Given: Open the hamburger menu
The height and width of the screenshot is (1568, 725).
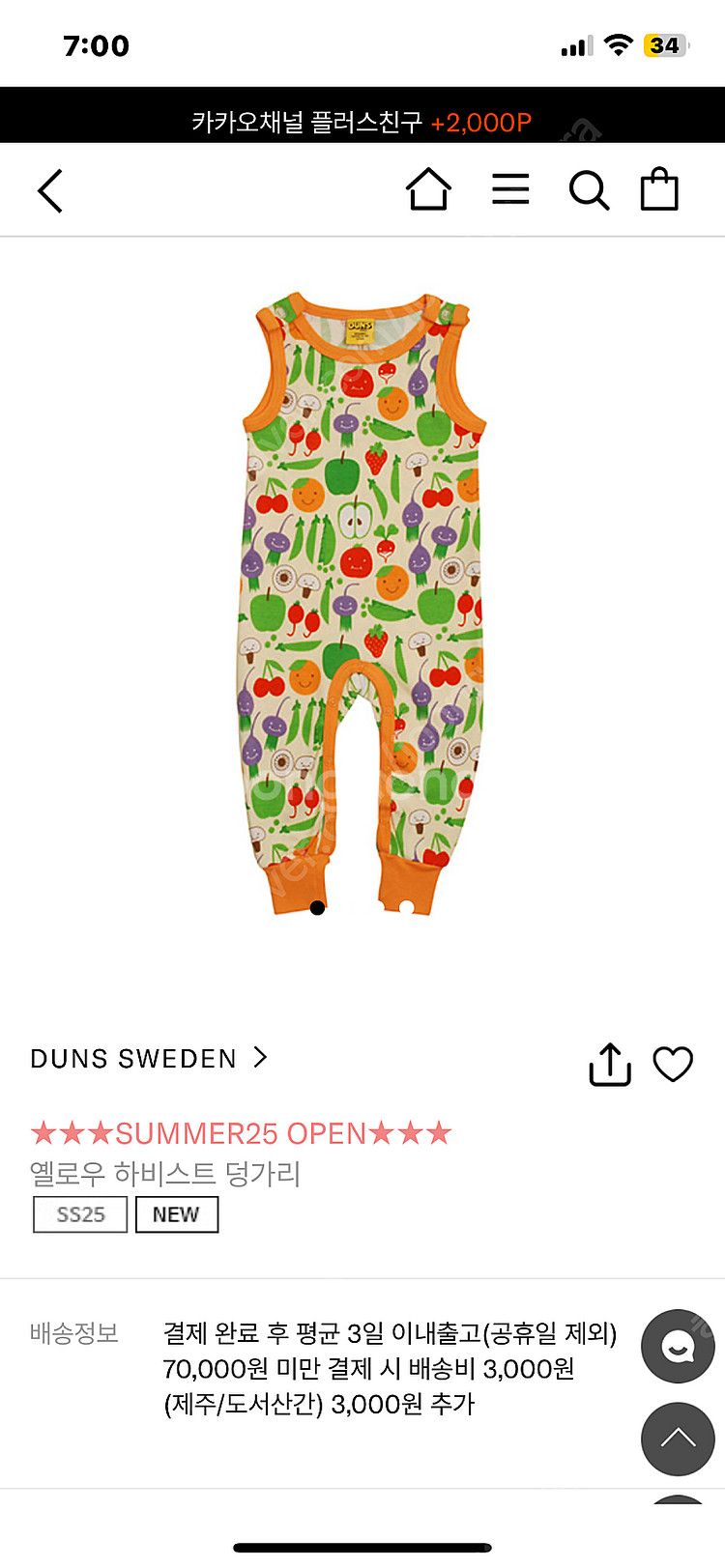Looking at the screenshot, I should coord(510,189).
